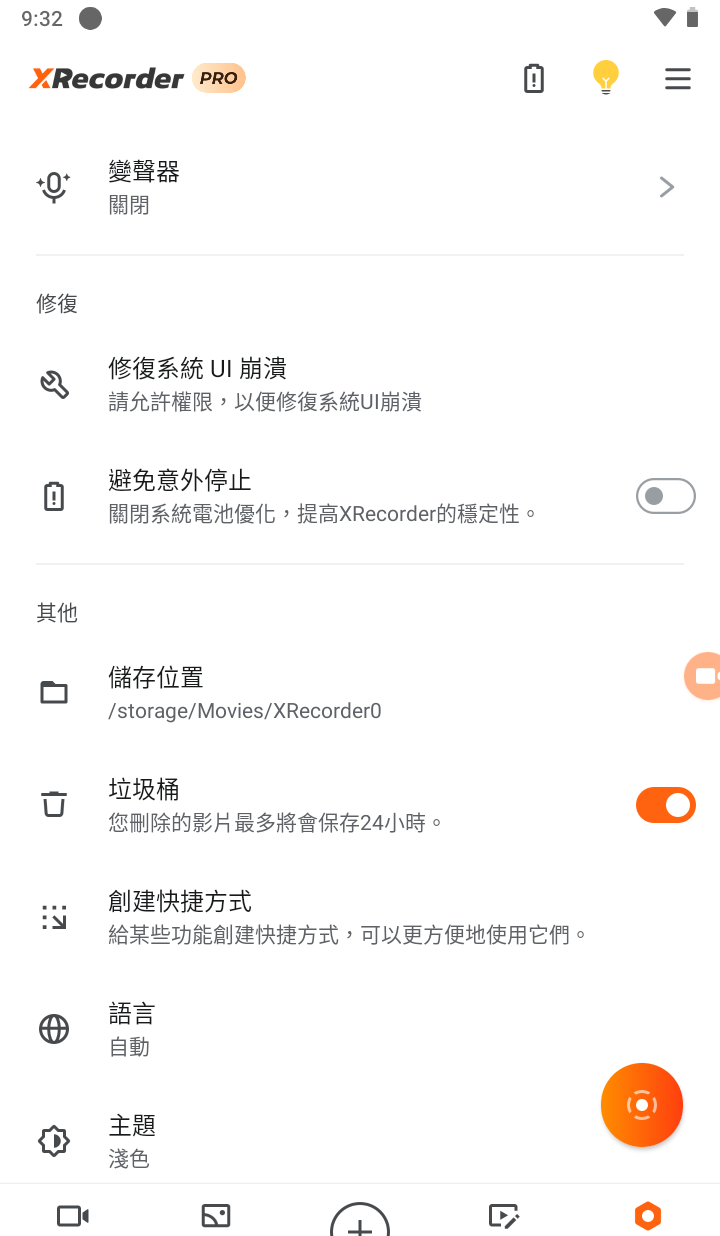Image resolution: width=720 pixels, height=1236 pixels.
Task: Disable the 垃圾桶 recycle bin toggle
Action: 665,804
